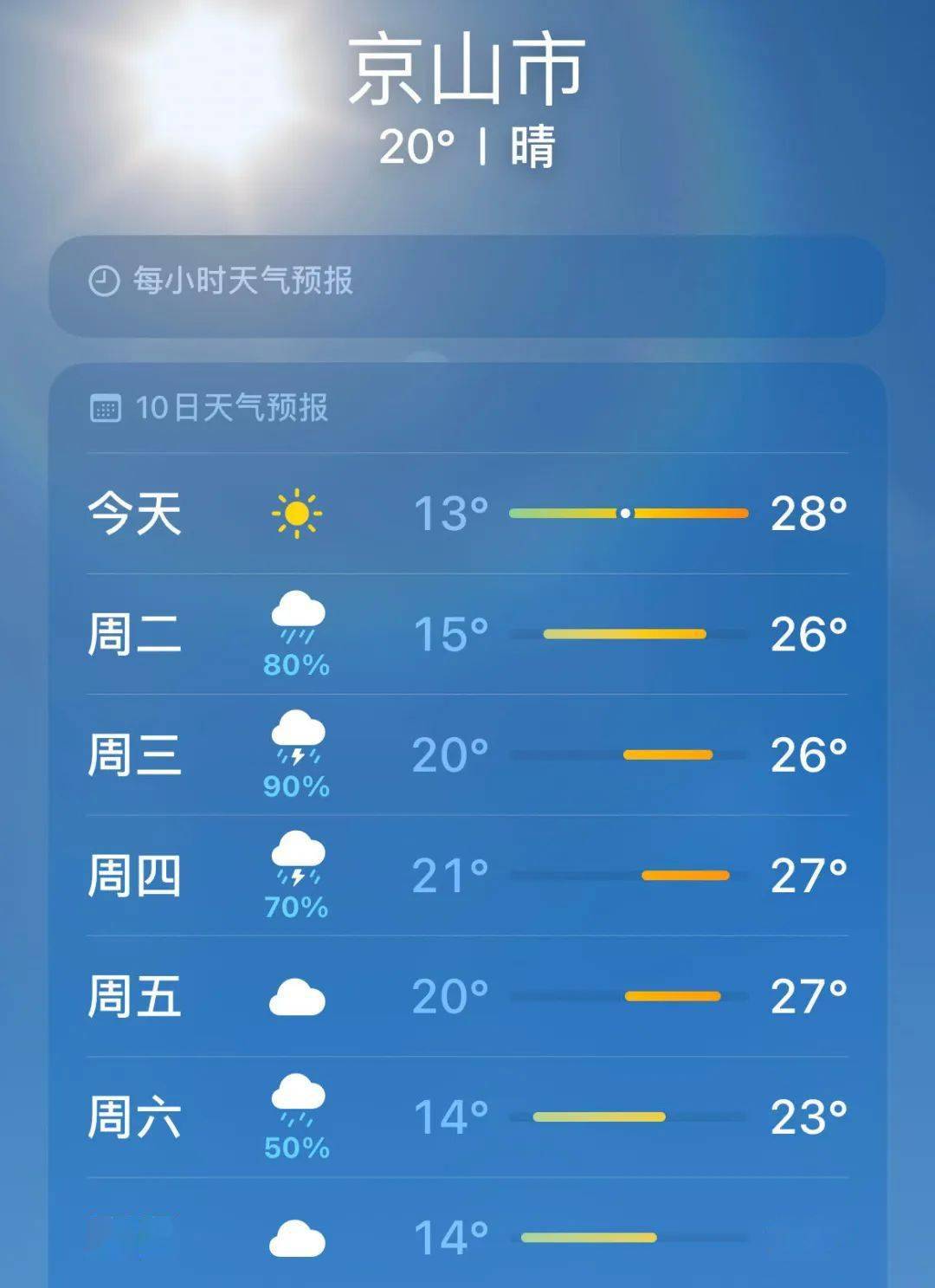The width and height of the screenshot is (935, 1288).
Task: Select the 今天 forecast row
Action: 467,513
